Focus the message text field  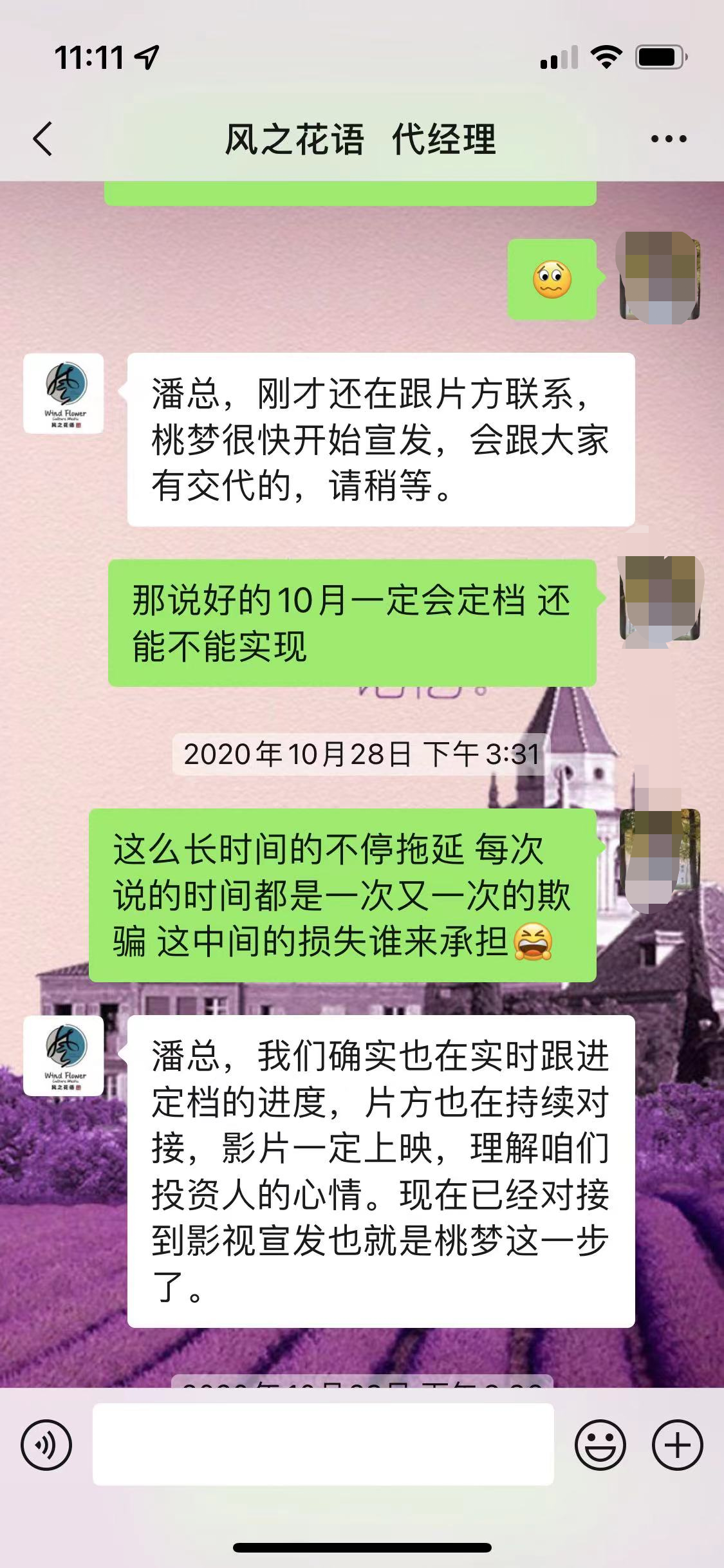[x=323, y=1445]
